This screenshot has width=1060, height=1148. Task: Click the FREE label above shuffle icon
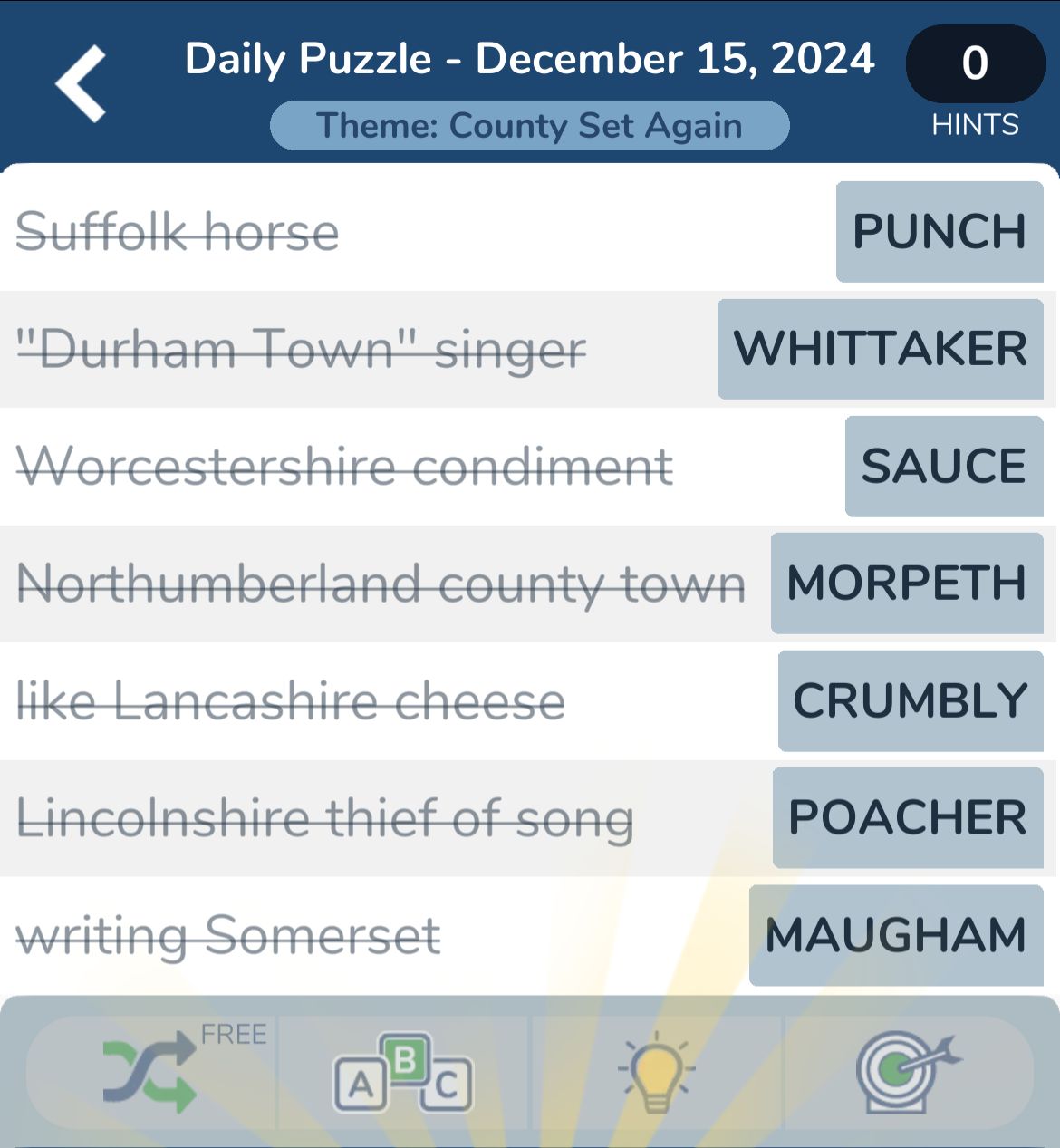click(232, 1032)
